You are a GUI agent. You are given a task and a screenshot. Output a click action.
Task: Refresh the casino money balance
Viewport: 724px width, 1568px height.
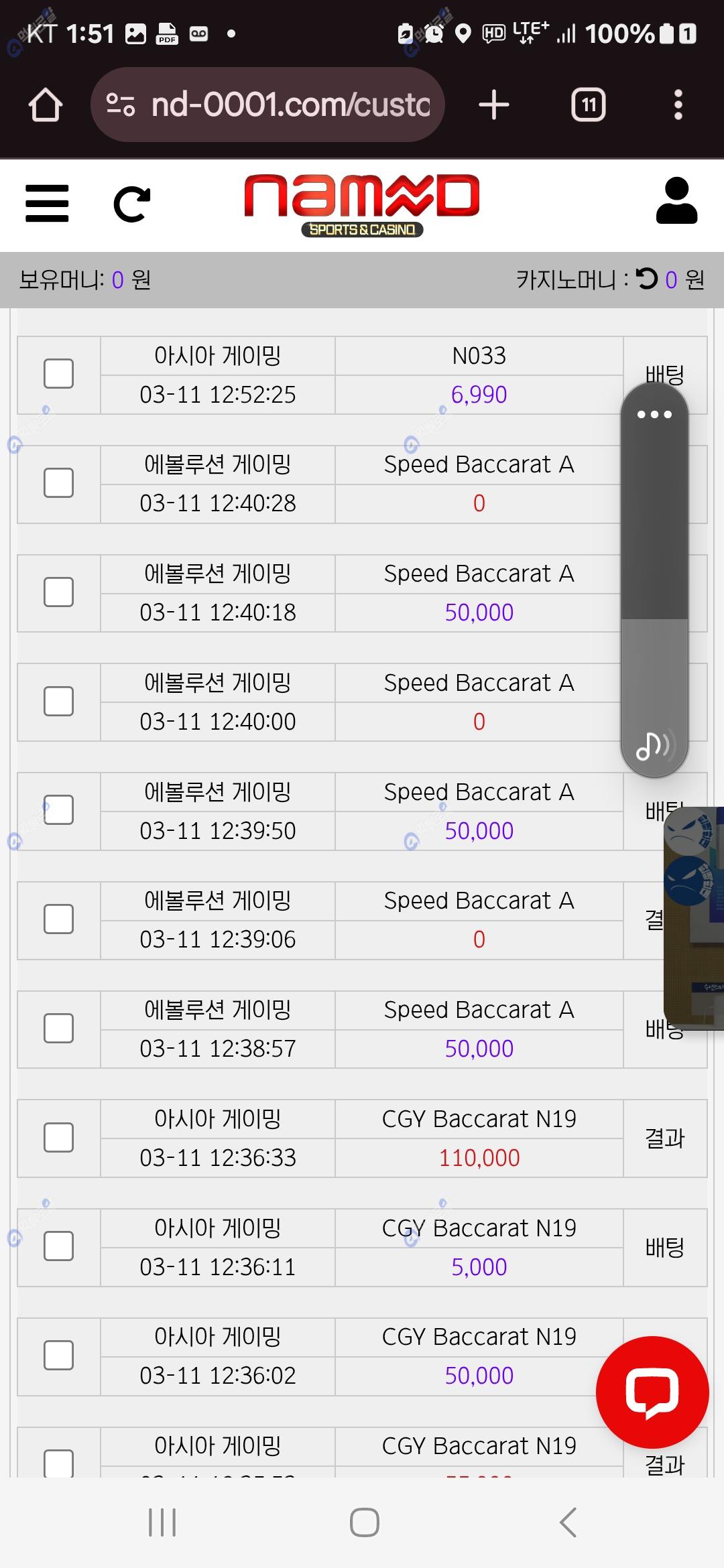(647, 279)
